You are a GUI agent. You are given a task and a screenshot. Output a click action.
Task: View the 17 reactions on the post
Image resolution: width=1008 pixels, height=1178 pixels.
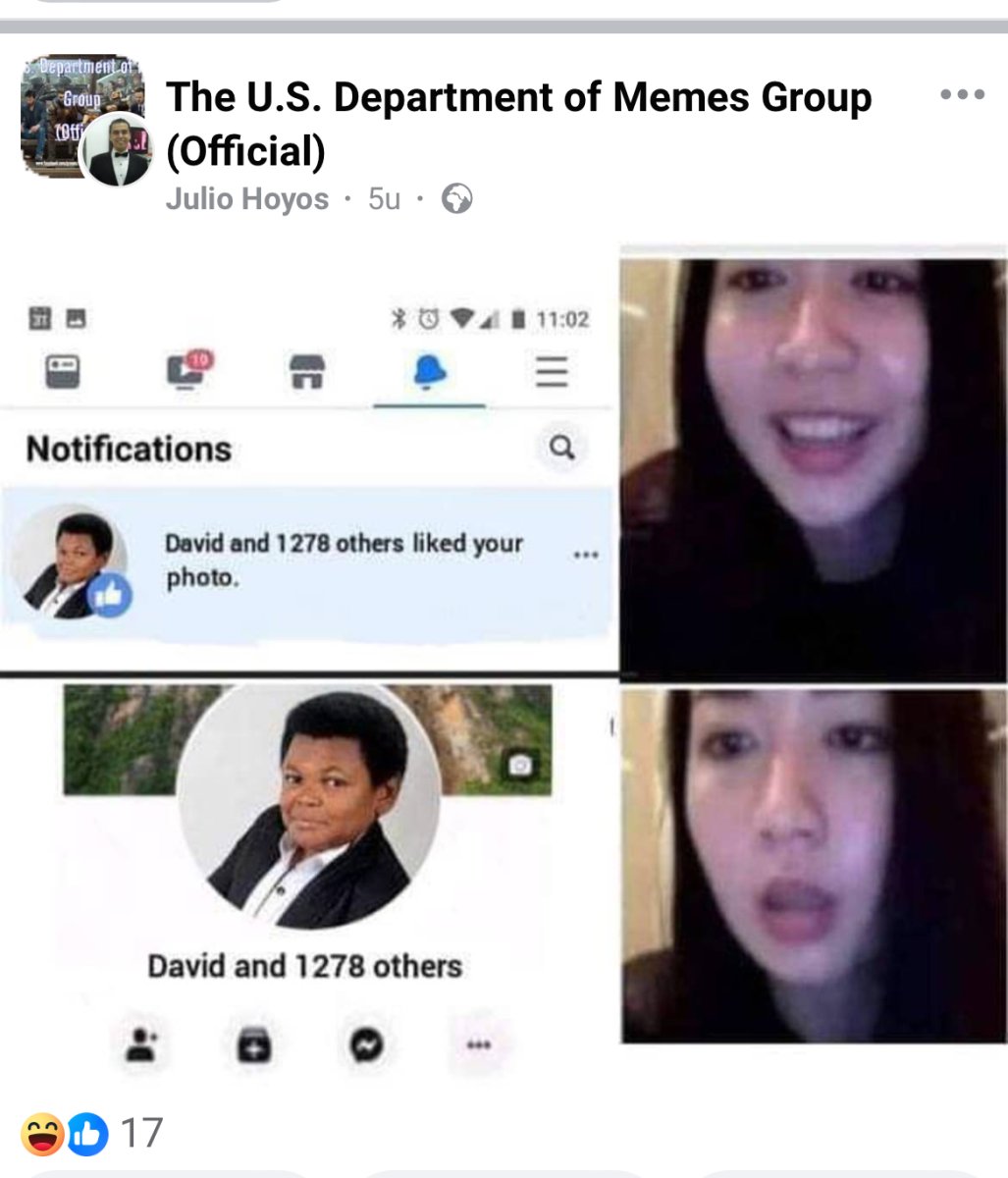(x=90, y=1133)
